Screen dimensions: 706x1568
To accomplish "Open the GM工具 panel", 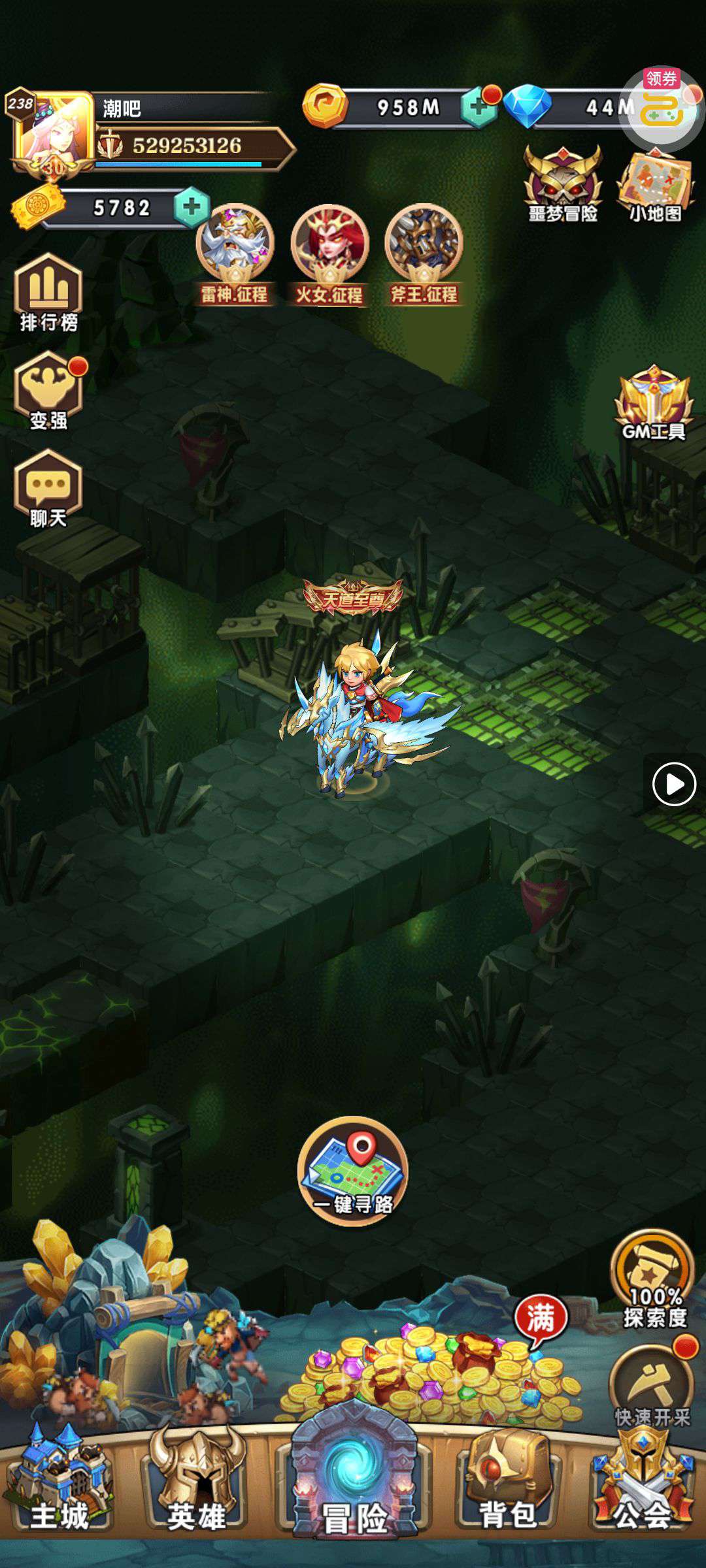I will tap(653, 403).
